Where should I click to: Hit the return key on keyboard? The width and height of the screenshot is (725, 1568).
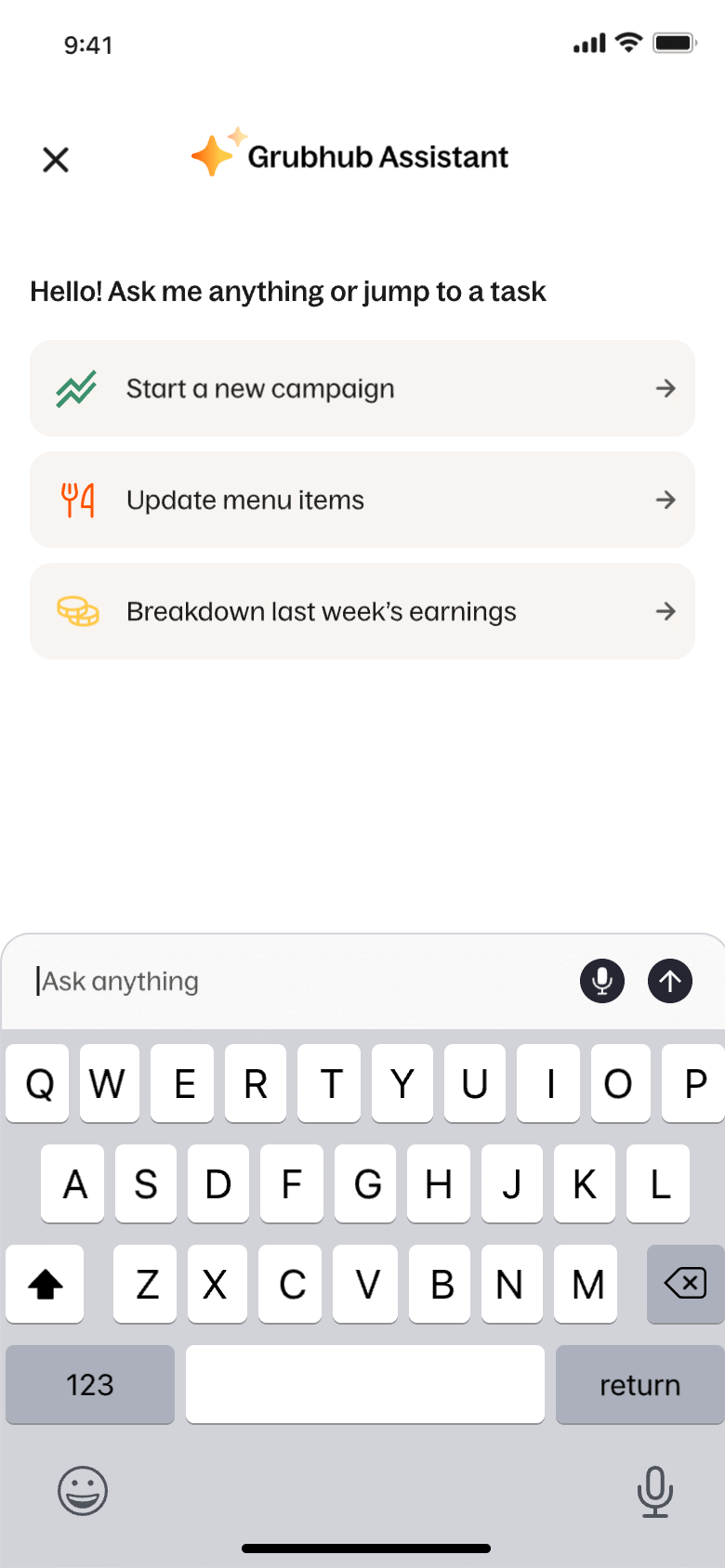[639, 1384]
